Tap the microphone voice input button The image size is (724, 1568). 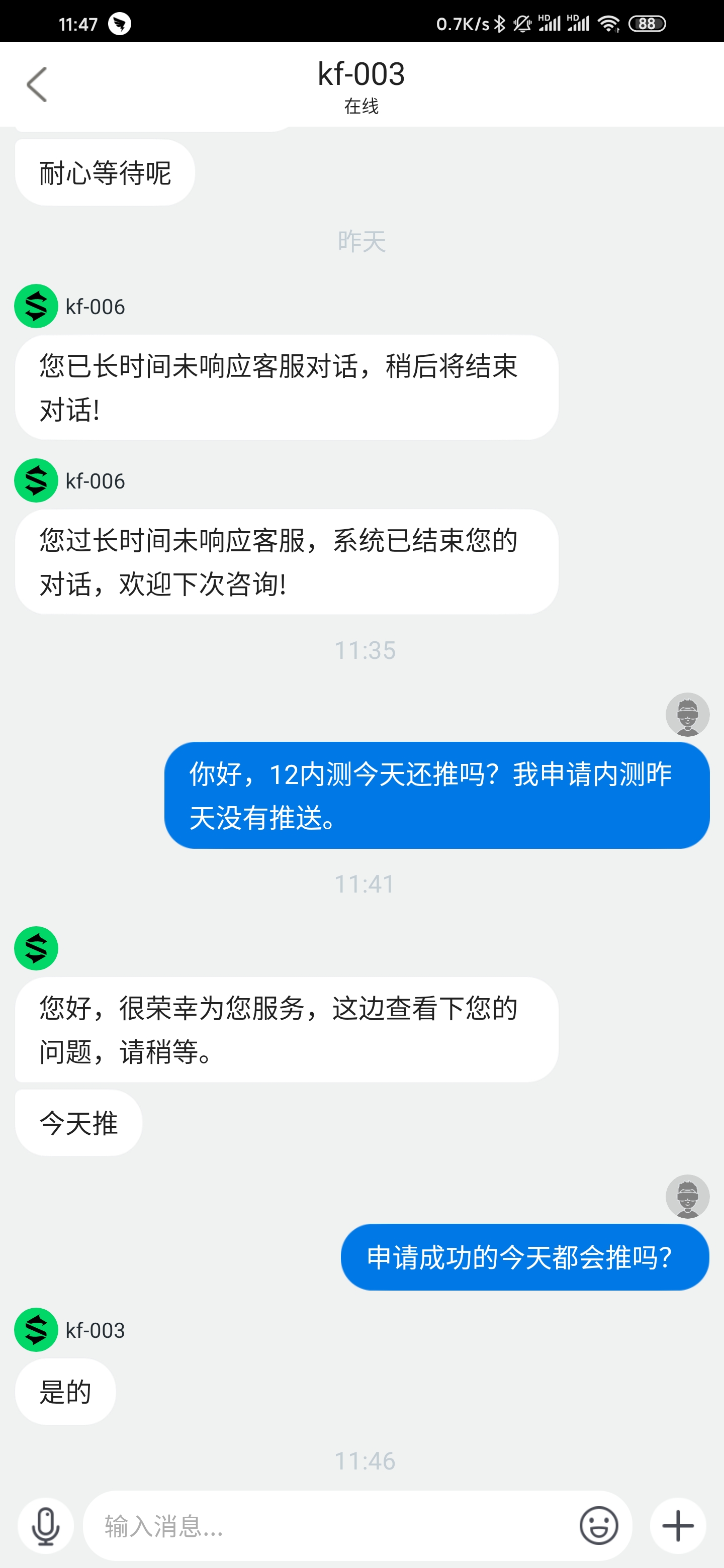coord(46,1526)
